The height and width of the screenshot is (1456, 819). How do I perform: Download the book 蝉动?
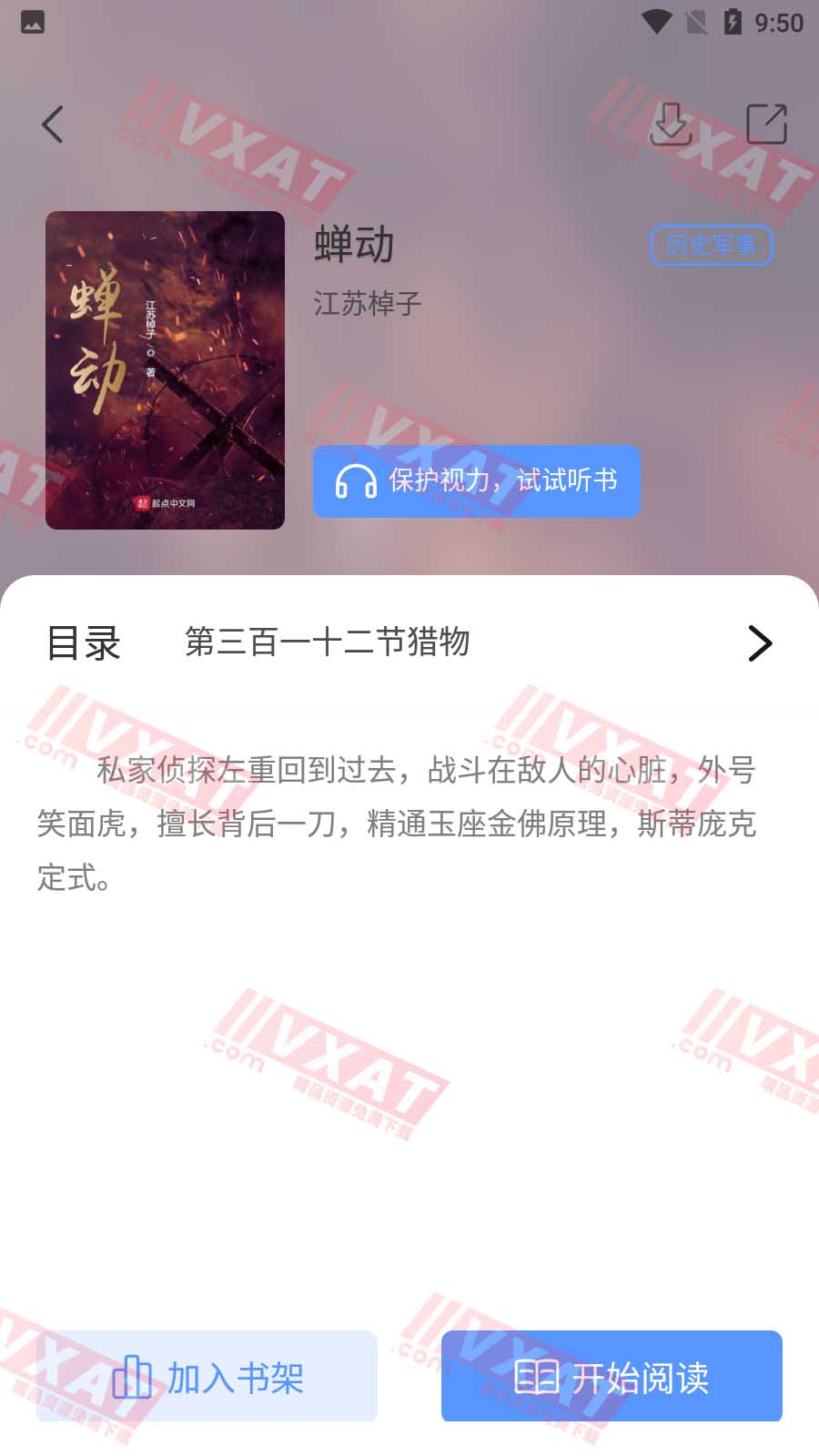pos(671,124)
